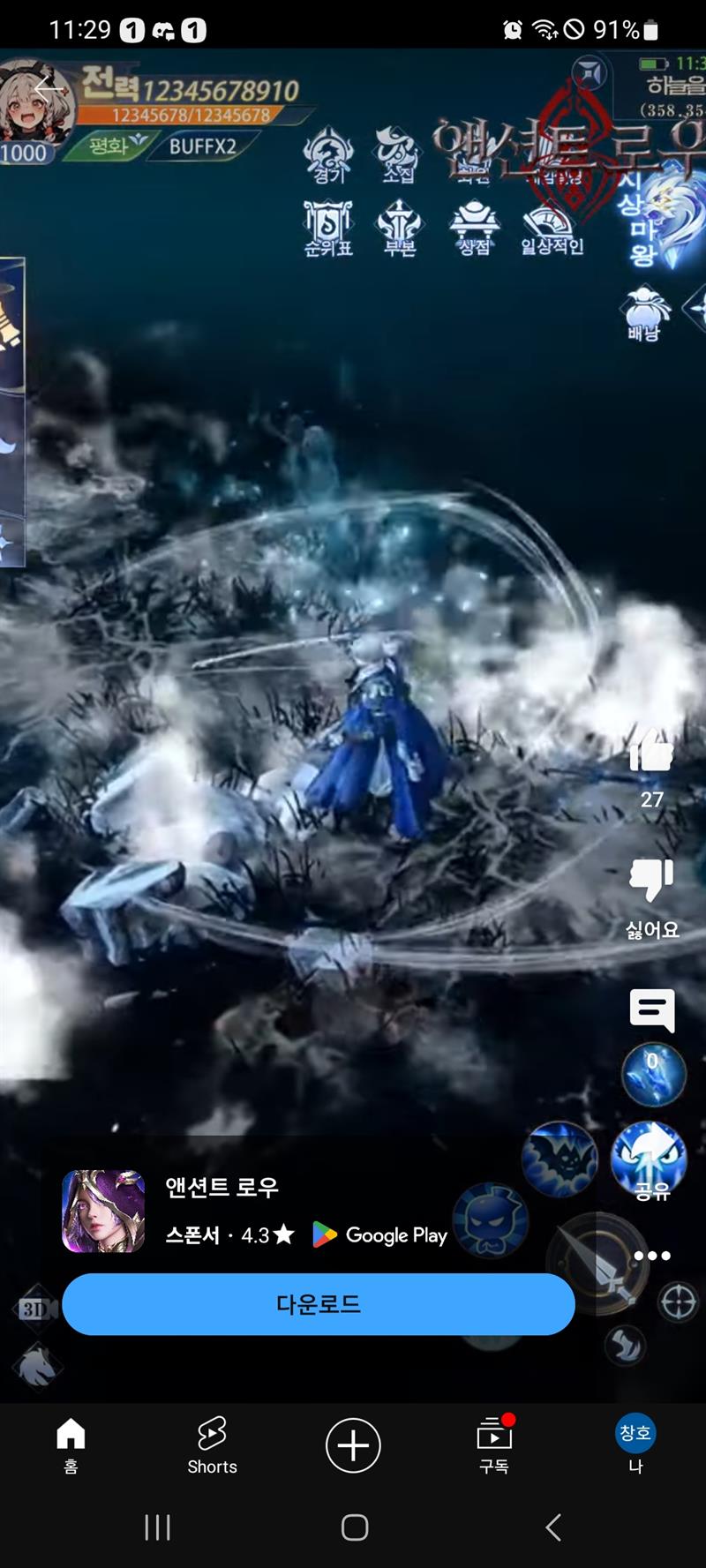Tap the blue 다운로드 button
Screen dimensions: 706x1568
tap(318, 1304)
